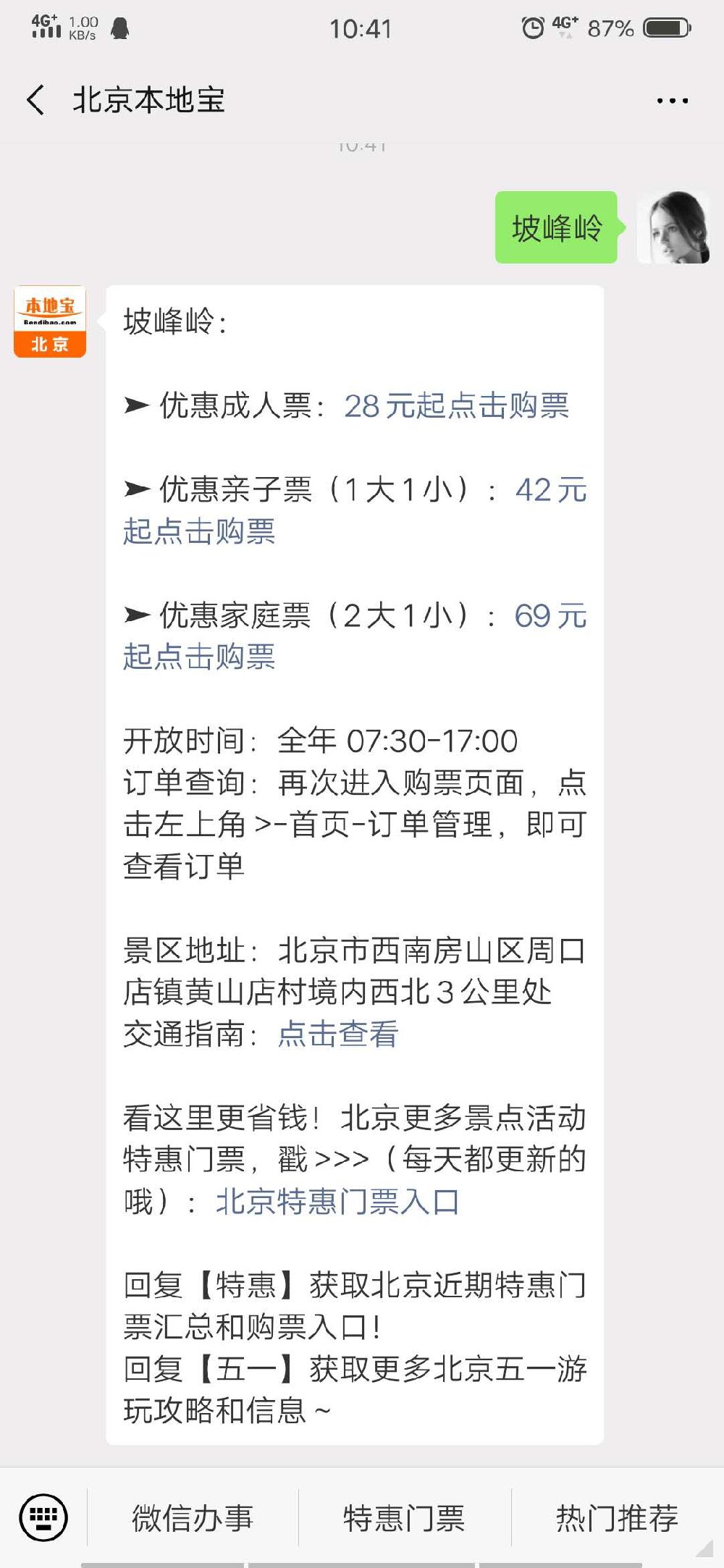Open the 28元起点击购票 adult ticket link
The image size is (724, 1568).
click(456, 406)
